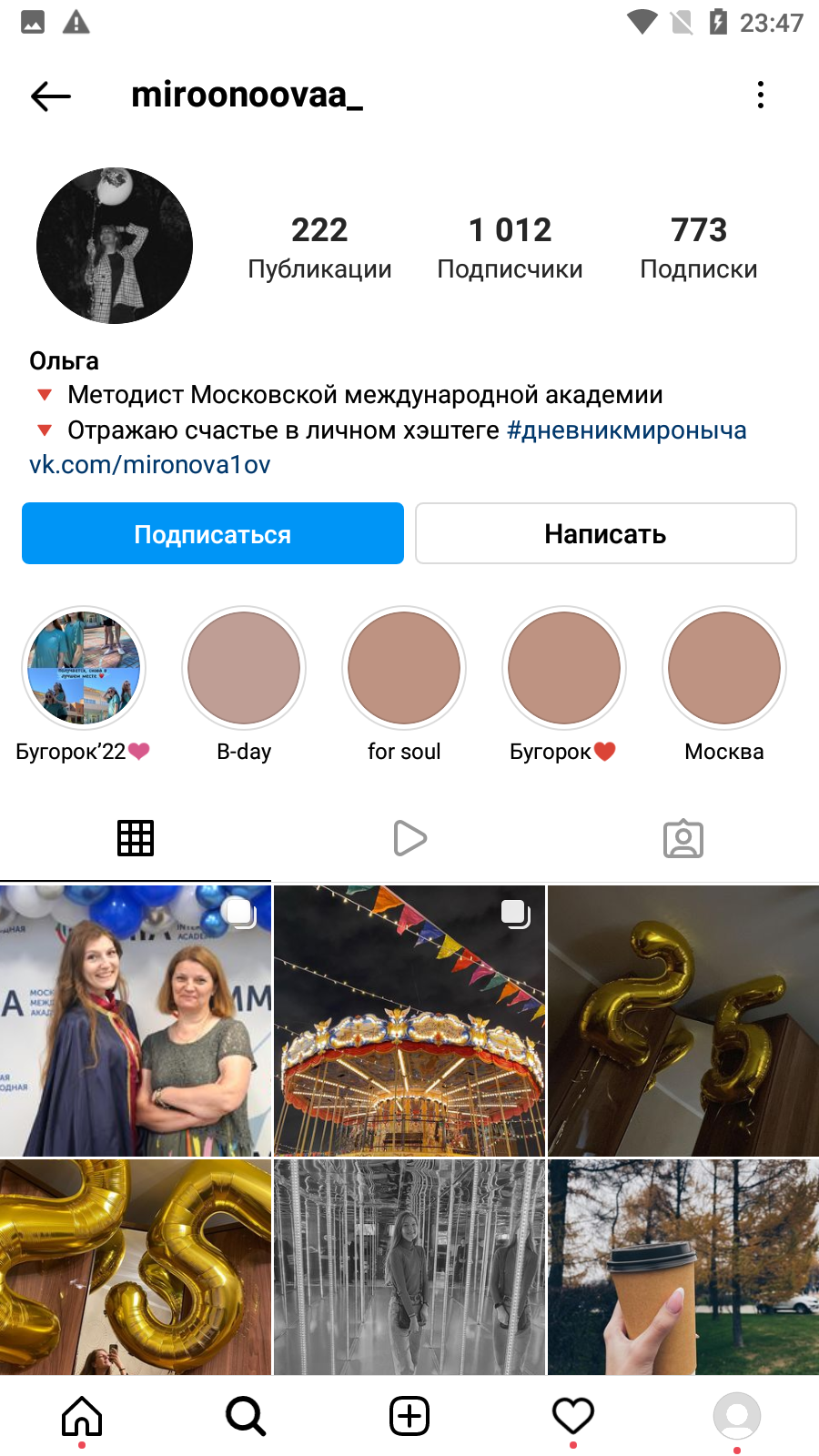Switch to the tagged photos tab

point(683,838)
